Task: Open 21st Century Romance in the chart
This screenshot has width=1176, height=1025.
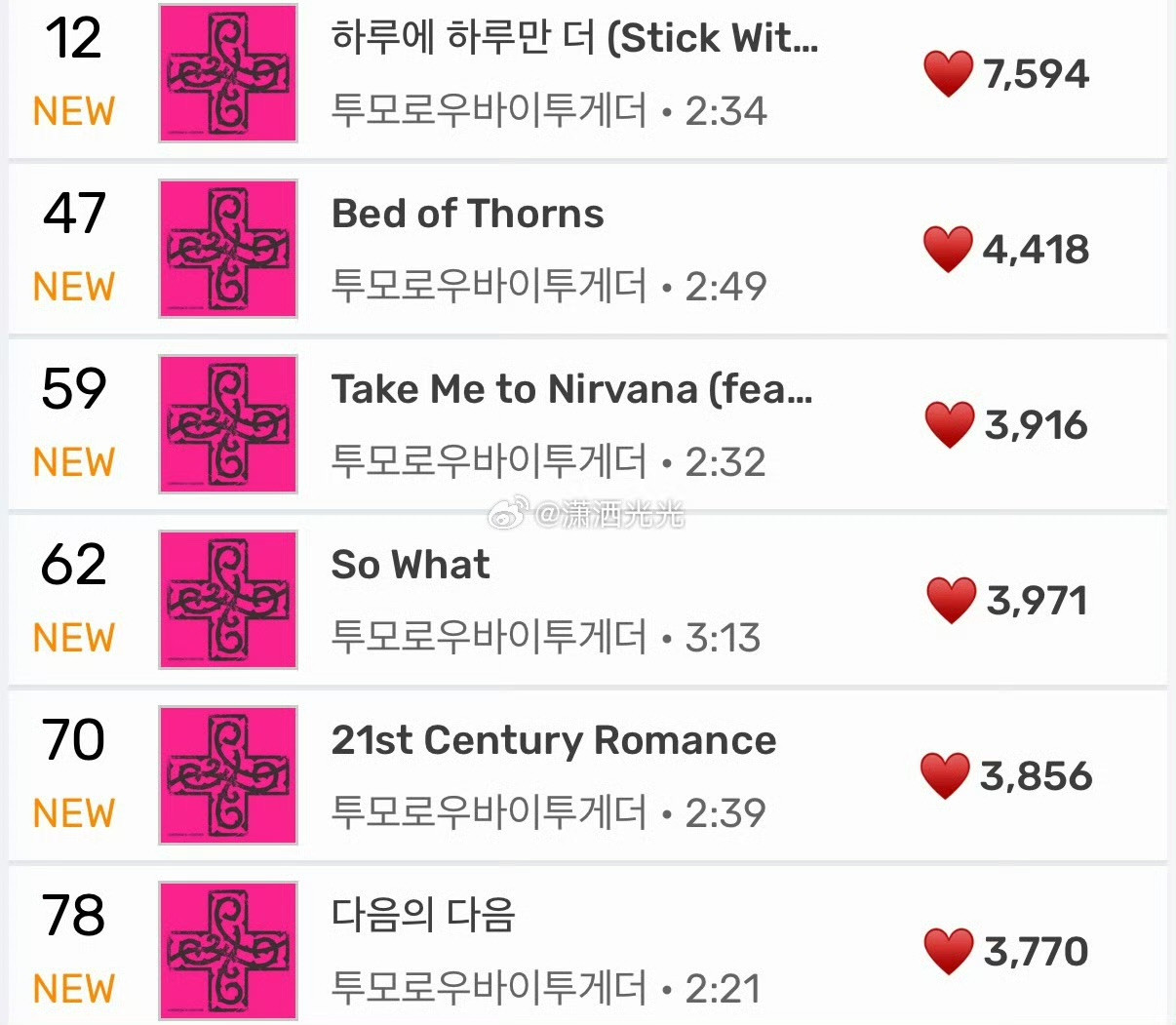Action: (587, 775)
